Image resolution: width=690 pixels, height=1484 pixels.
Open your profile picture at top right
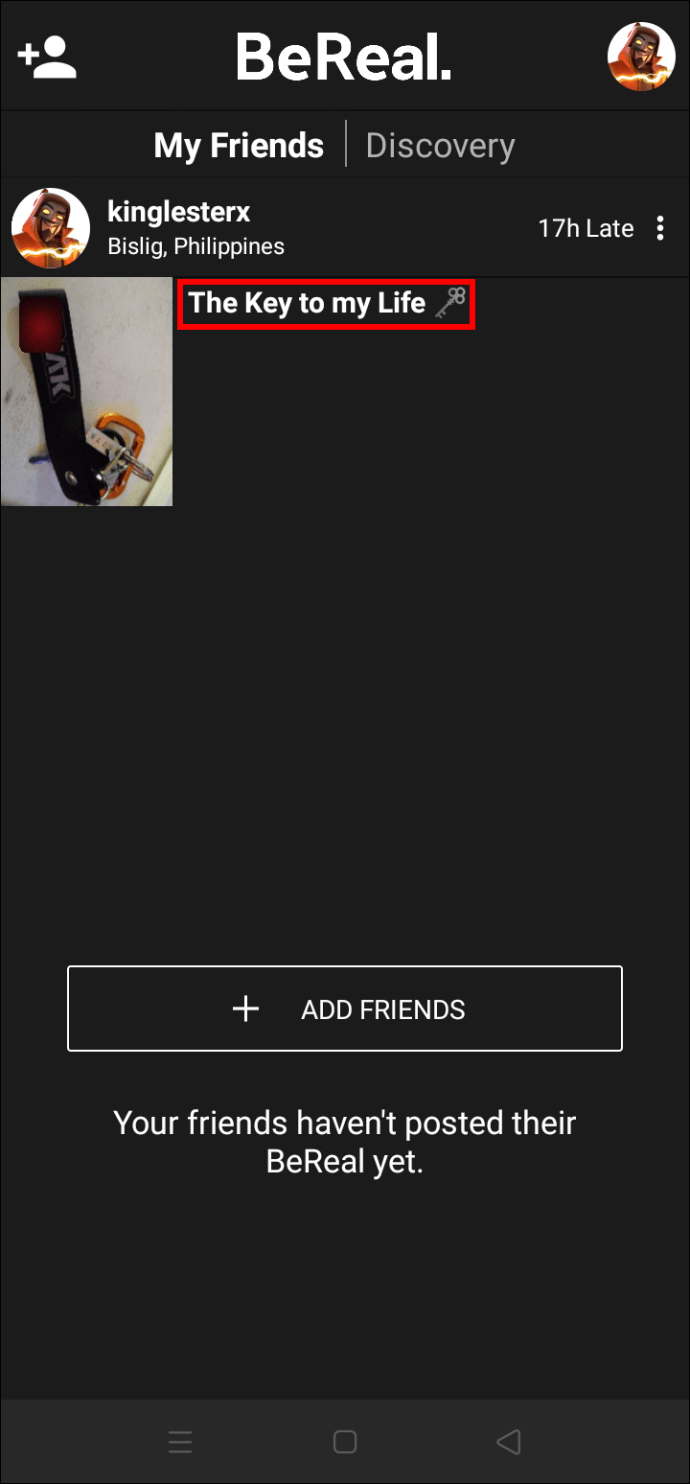641,56
